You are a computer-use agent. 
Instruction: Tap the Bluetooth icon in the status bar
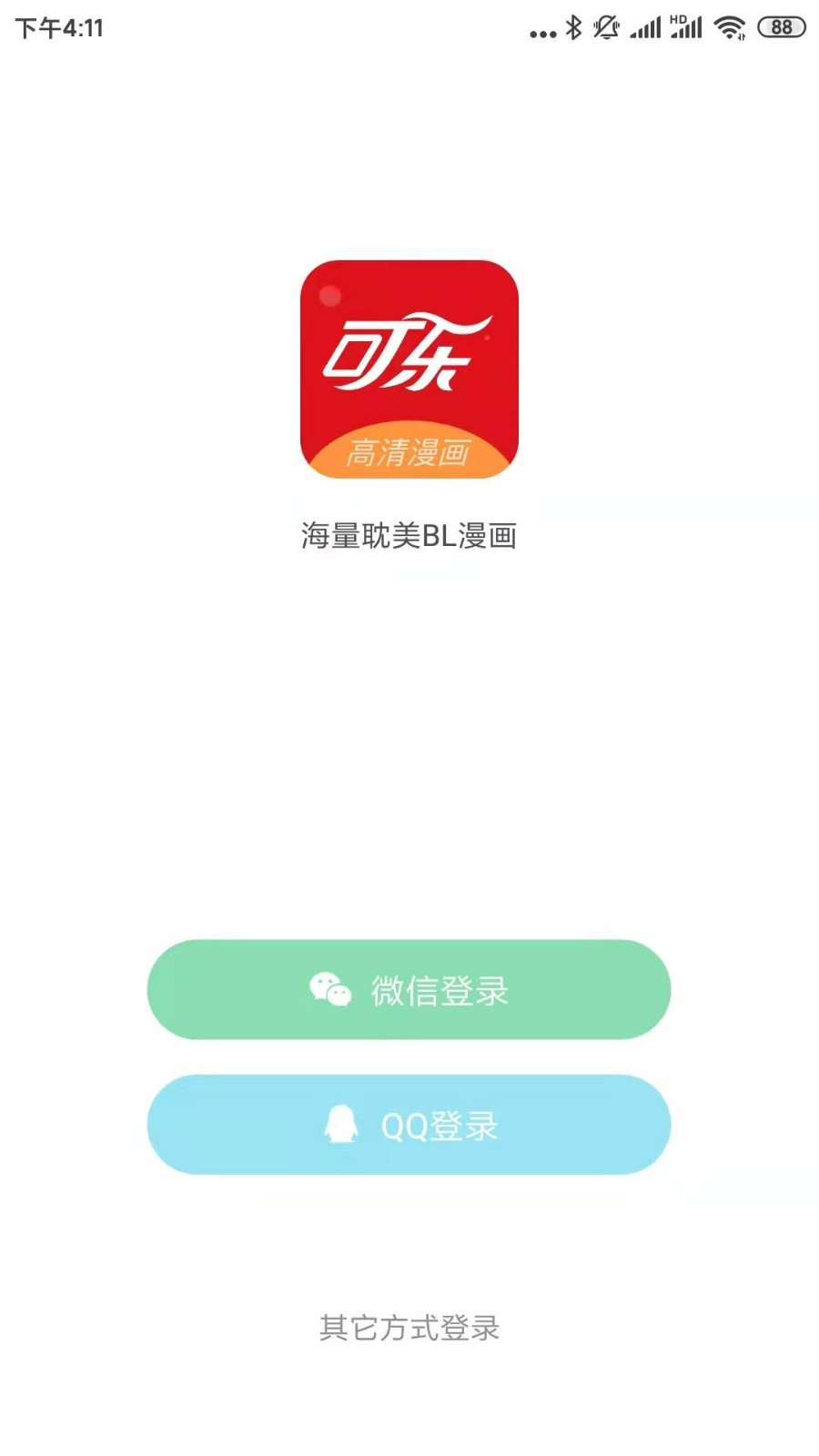click(574, 29)
